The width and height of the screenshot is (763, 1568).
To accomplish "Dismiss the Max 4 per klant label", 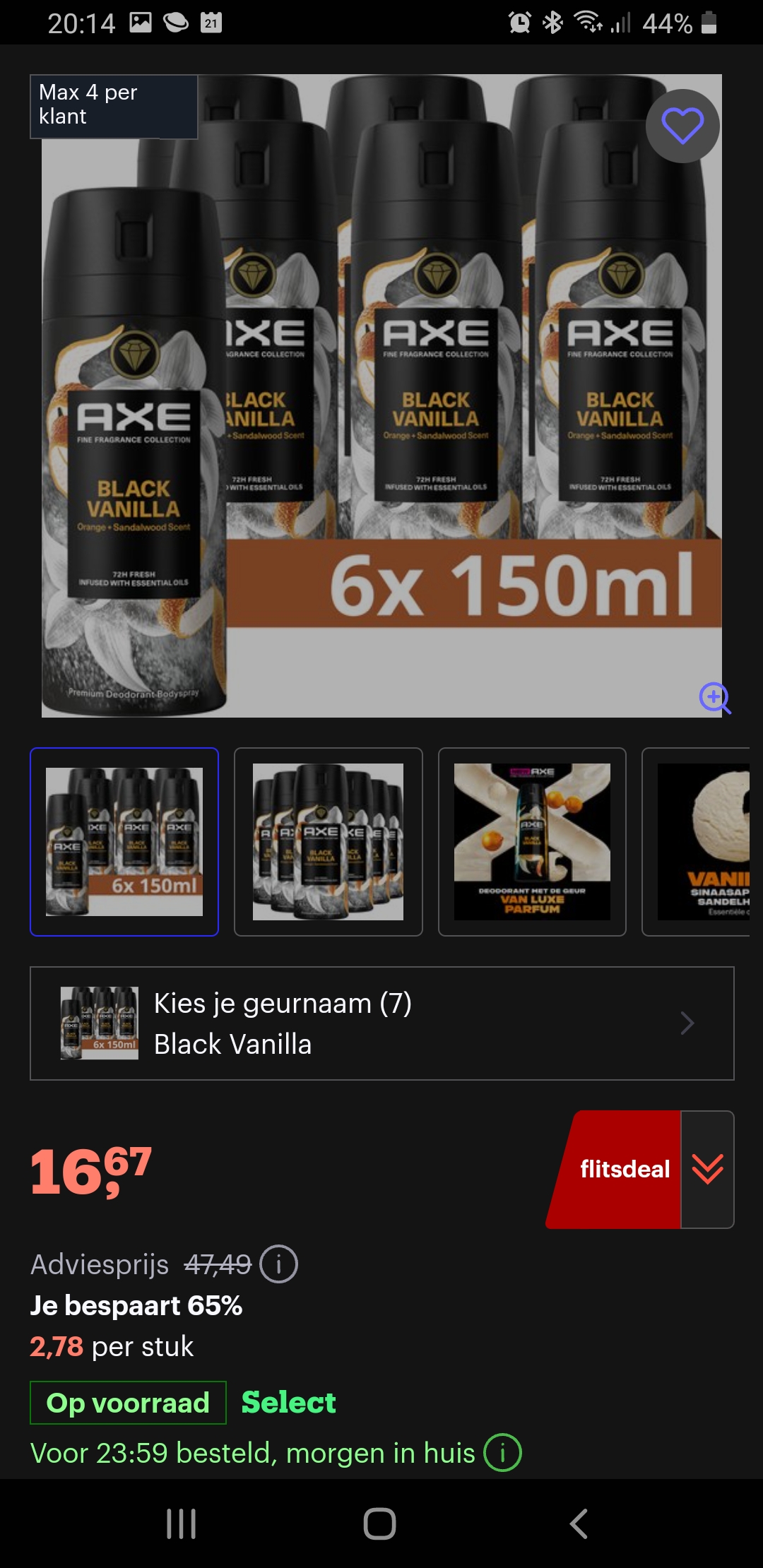I will click(113, 106).
